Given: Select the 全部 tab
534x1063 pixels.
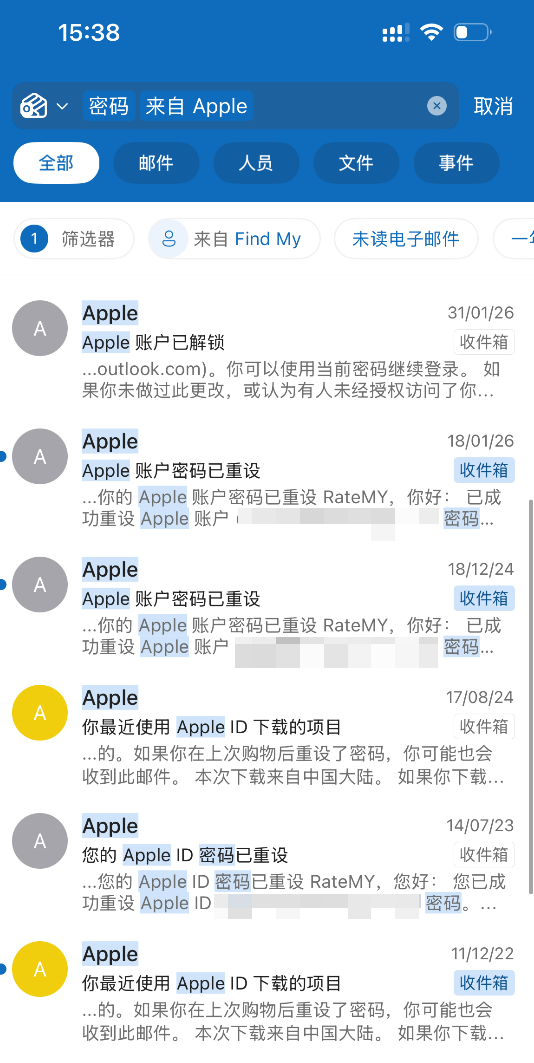Looking at the screenshot, I should click(56, 163).
